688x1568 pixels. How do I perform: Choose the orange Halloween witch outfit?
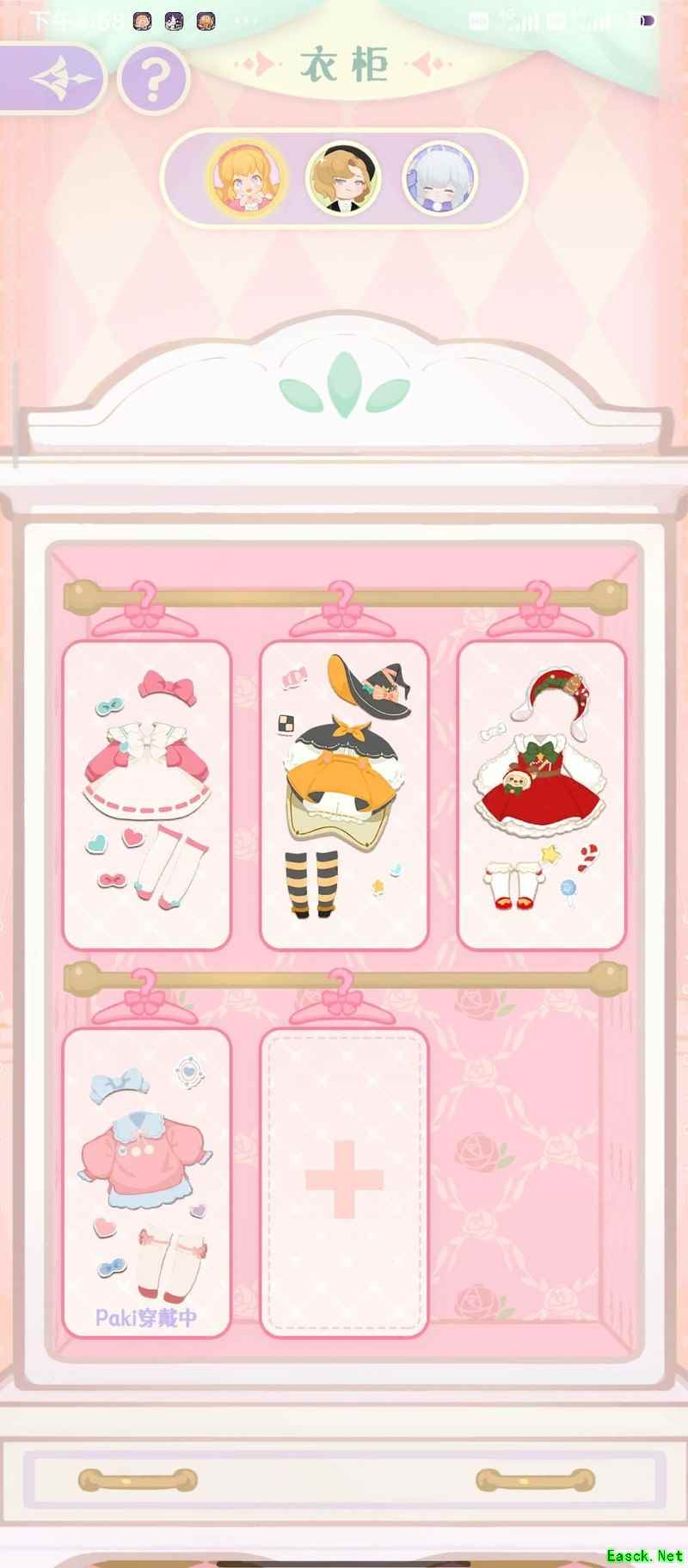344,795
